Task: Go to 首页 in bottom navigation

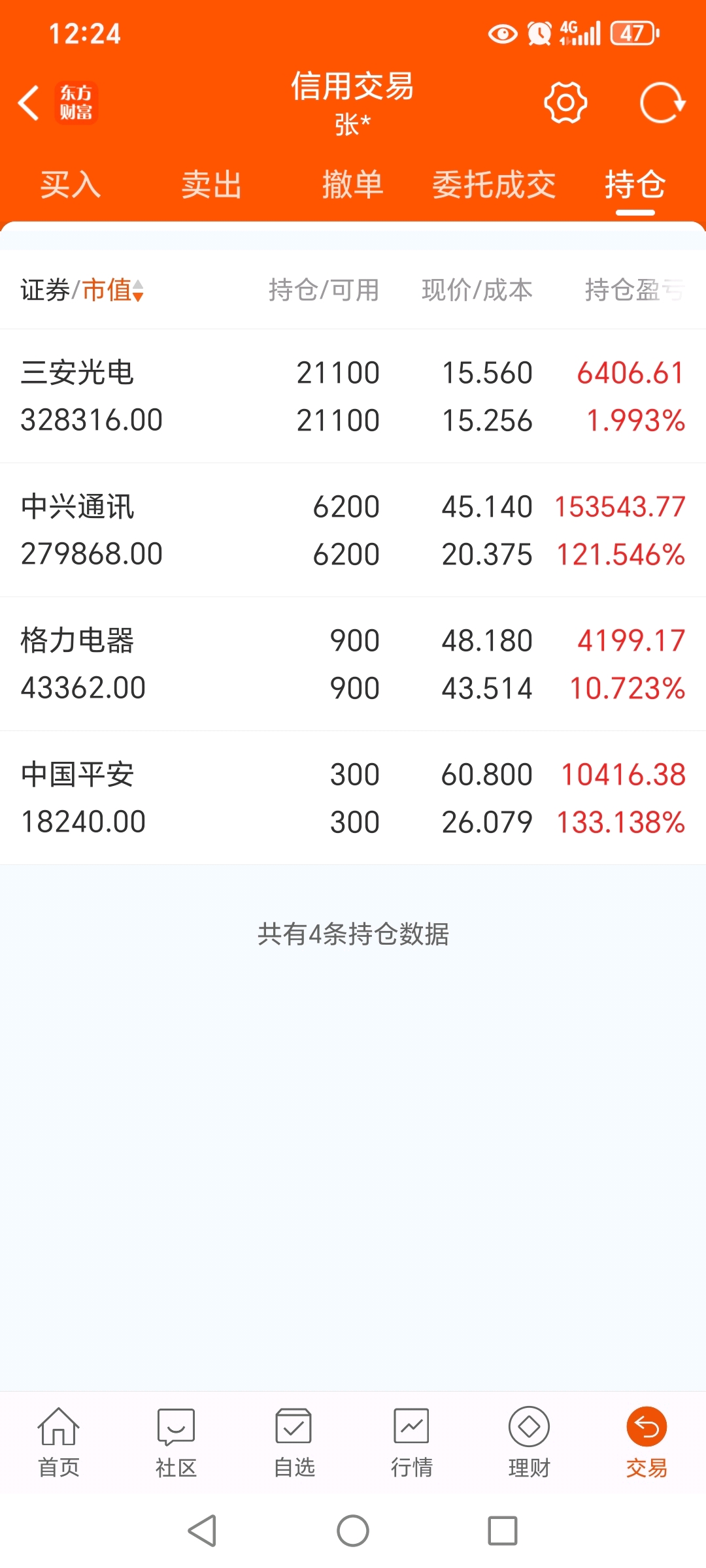Action: click(59, 1443)
